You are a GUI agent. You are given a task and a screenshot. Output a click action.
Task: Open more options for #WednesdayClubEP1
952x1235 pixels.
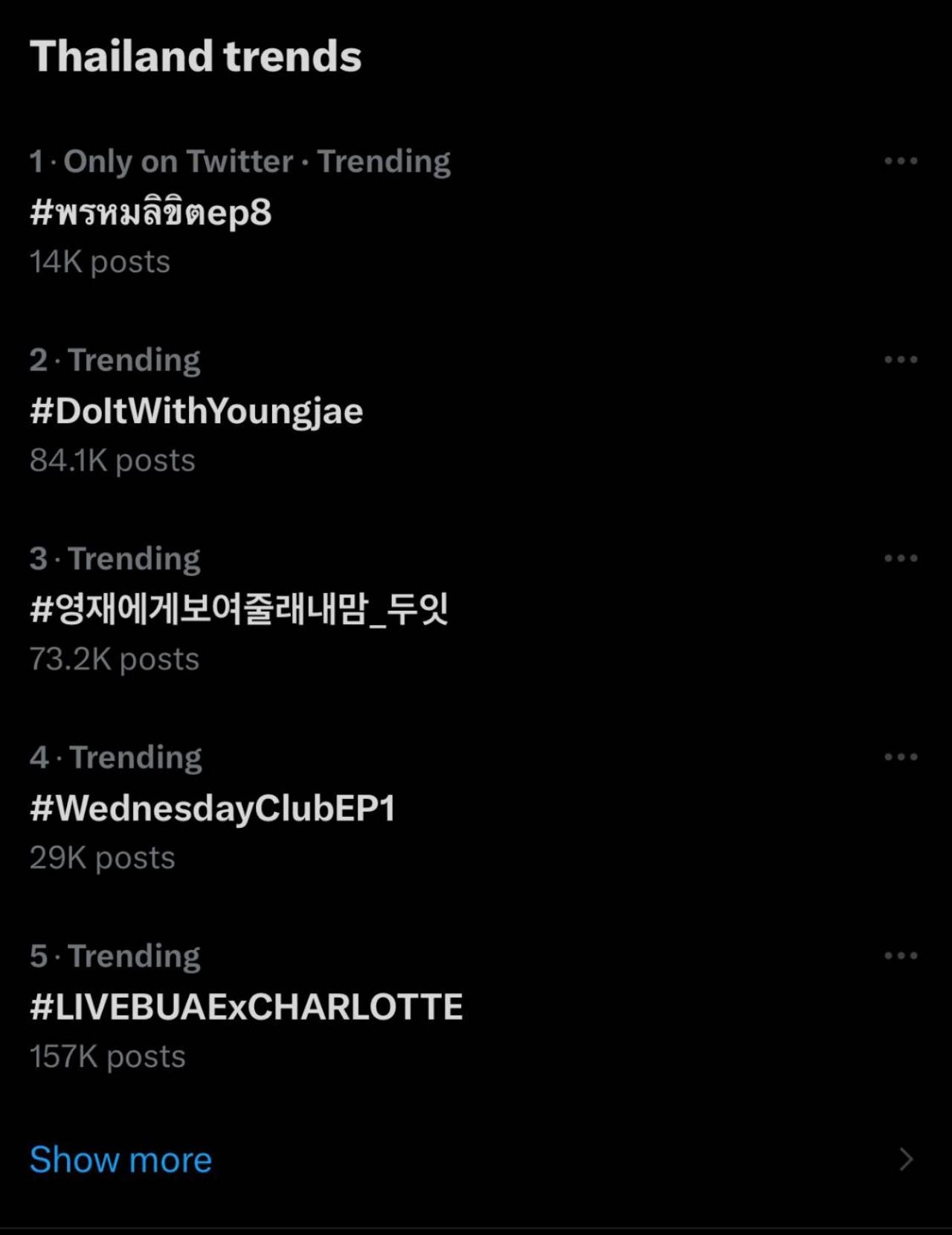[900, 757]
